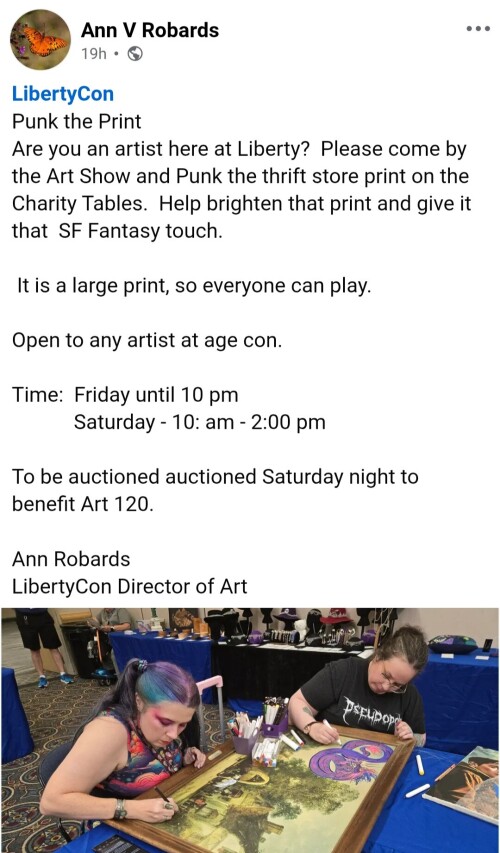Open Ann V Robards' profile picture
Image resolution: width=500 pixels, height=853 pixels.
click(40, 40)
